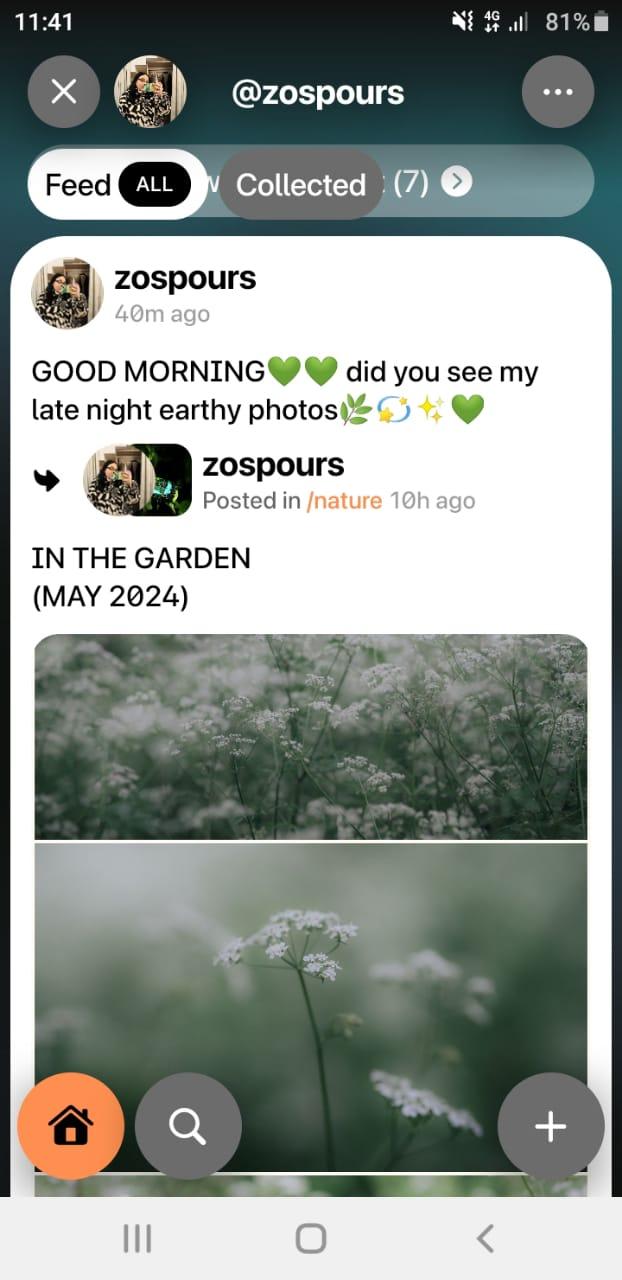Open the first garden flowers photo

click(x=311, y=737)
